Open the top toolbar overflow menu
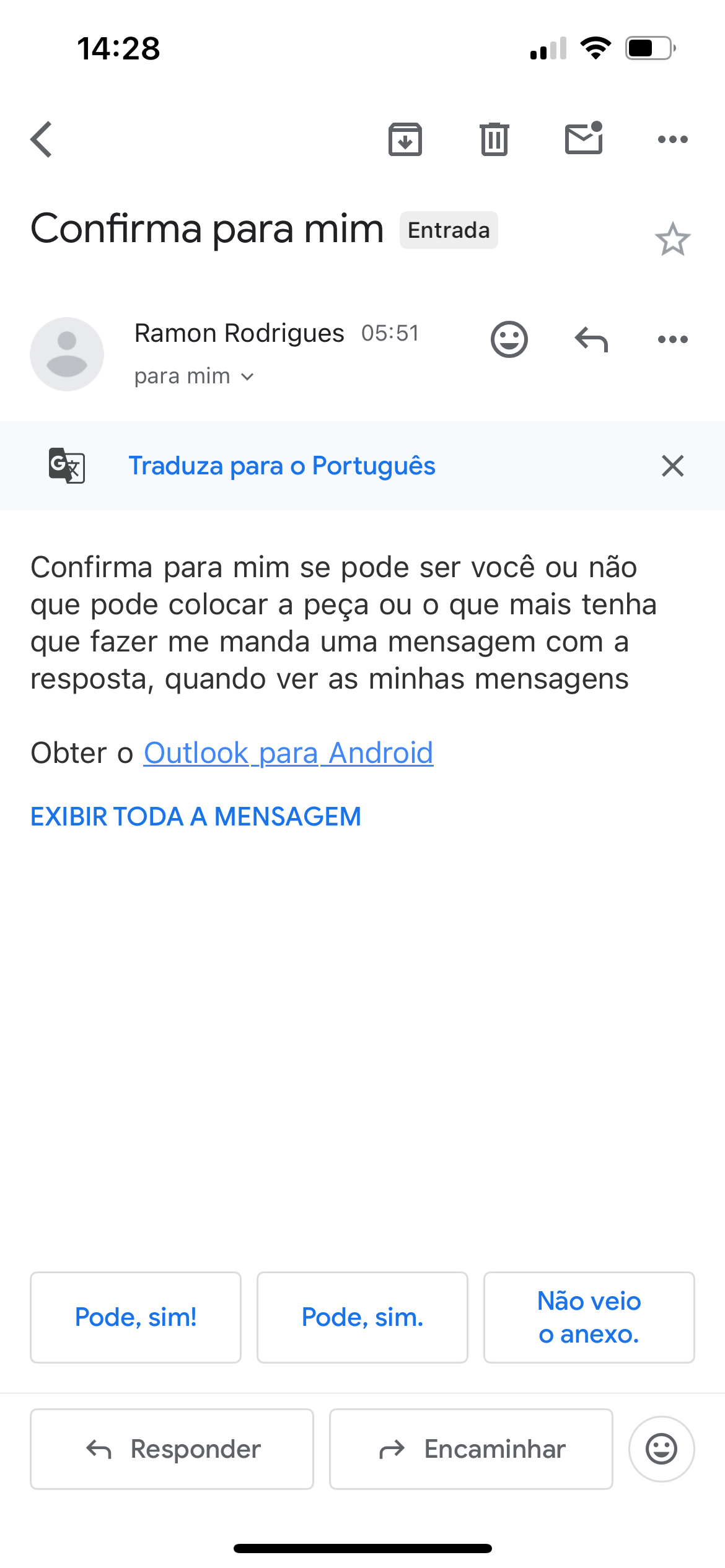Image resolution: width=725 pixels, height=1568 pixels. click(672, 139)
